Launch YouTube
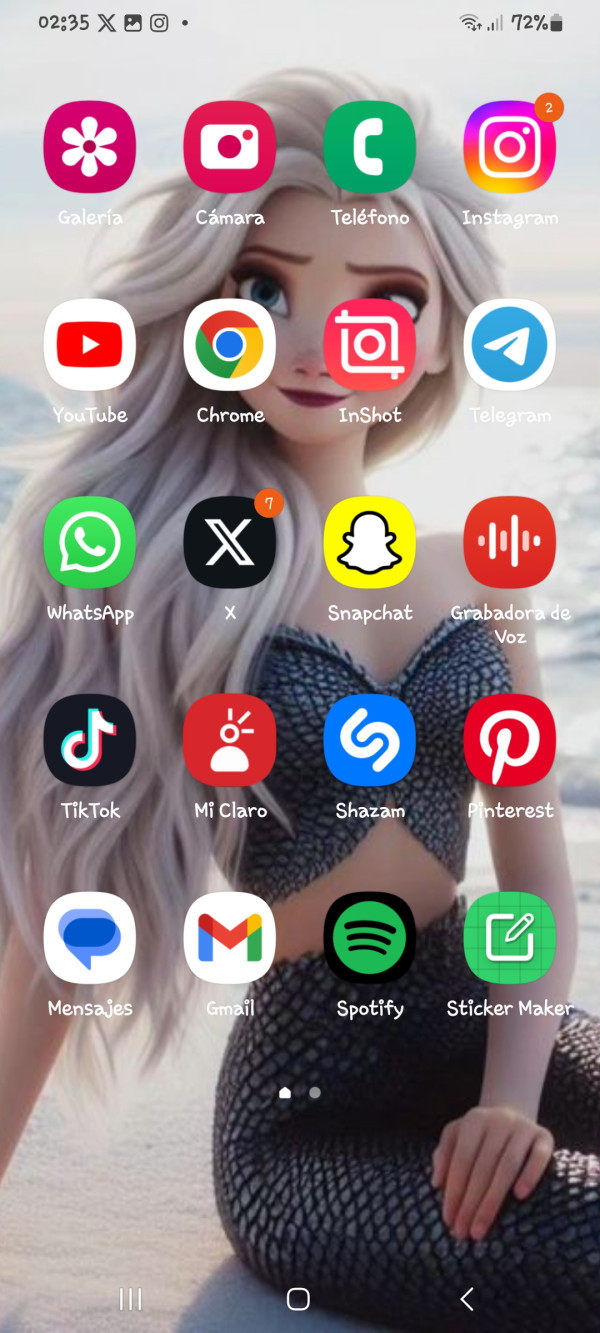The image size is (600, 1333). coord(90,345)
